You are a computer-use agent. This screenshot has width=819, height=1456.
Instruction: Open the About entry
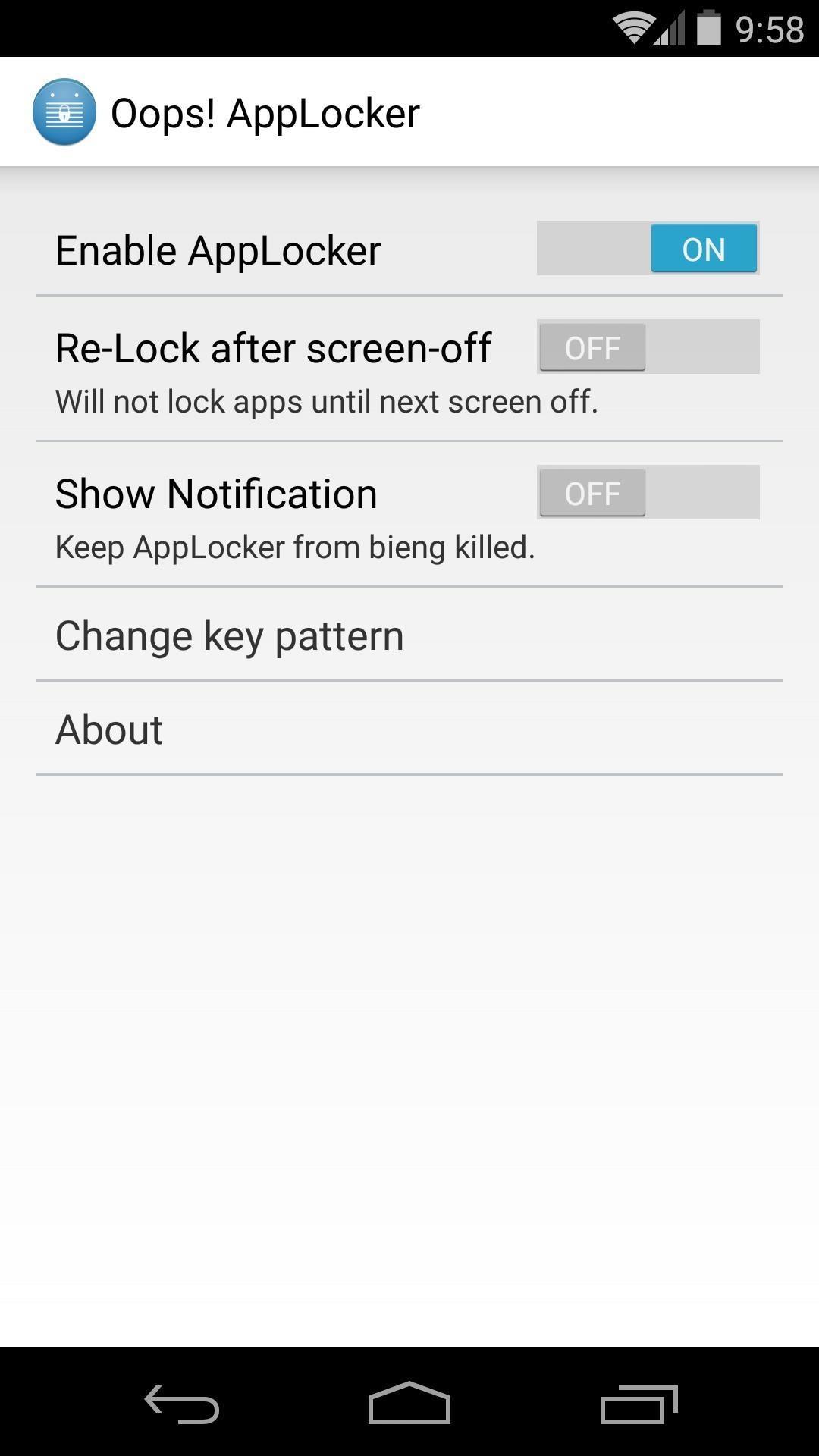409,729
